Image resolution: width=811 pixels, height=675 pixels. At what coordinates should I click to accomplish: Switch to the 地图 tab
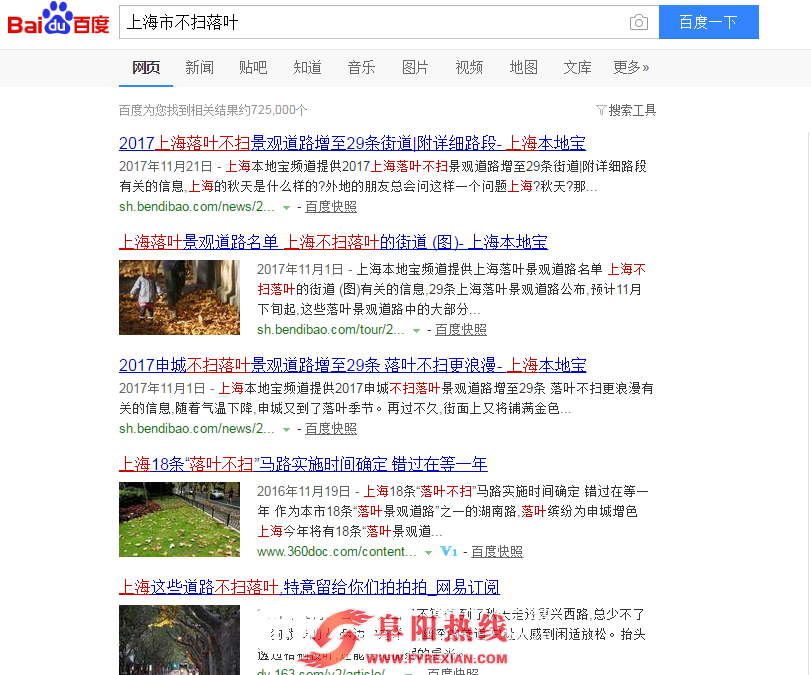tap(523, 67)
